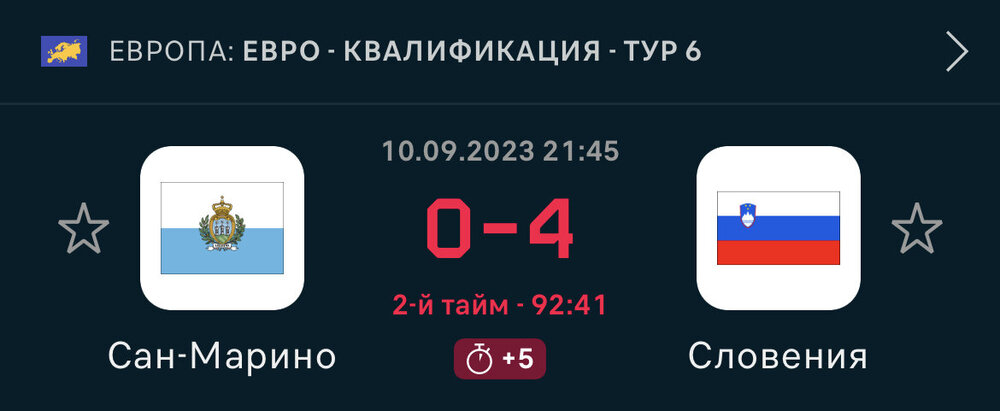Add Сан-Марино to favorites with star
The height and width of the screenshot is (411, 1000).
[83, 229]
